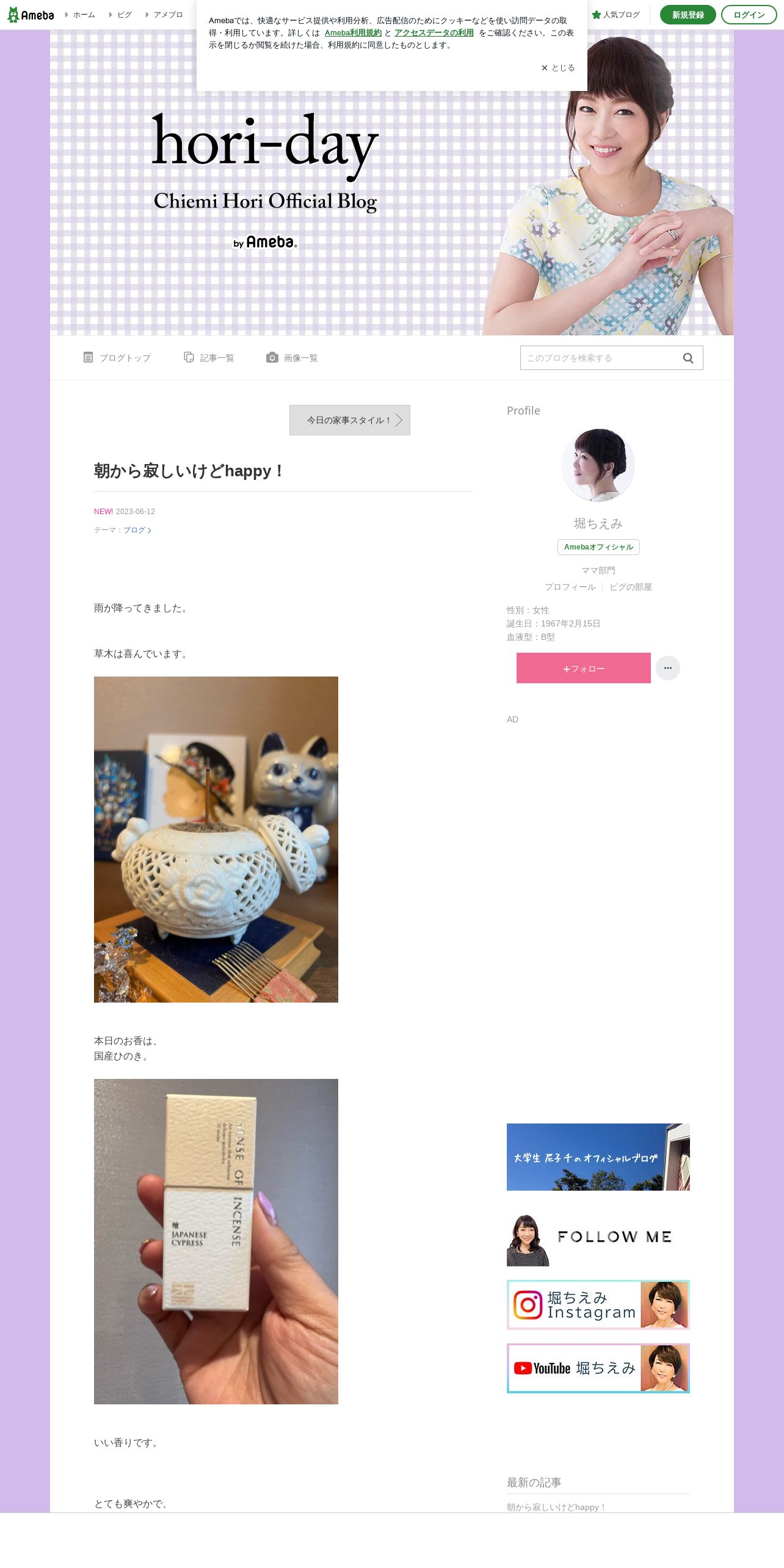Viewport: 784px width, 1568px height.
Task: Open the 記事一覧 list
Action: point(209,358)
